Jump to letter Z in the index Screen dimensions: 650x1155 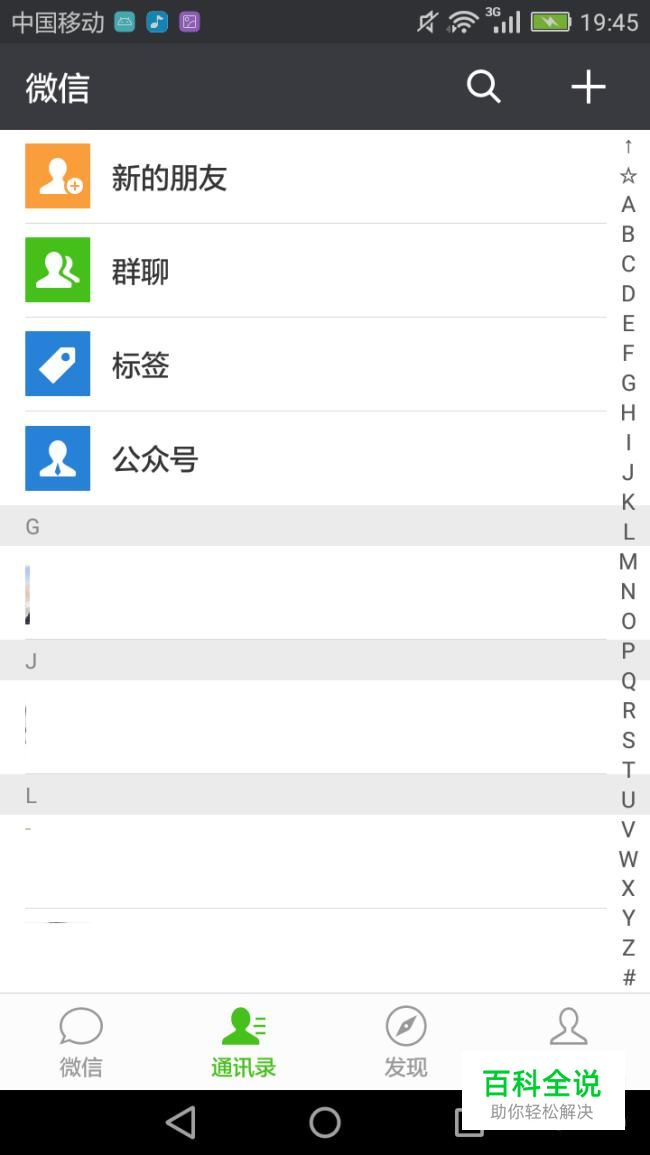click(628, 947)
